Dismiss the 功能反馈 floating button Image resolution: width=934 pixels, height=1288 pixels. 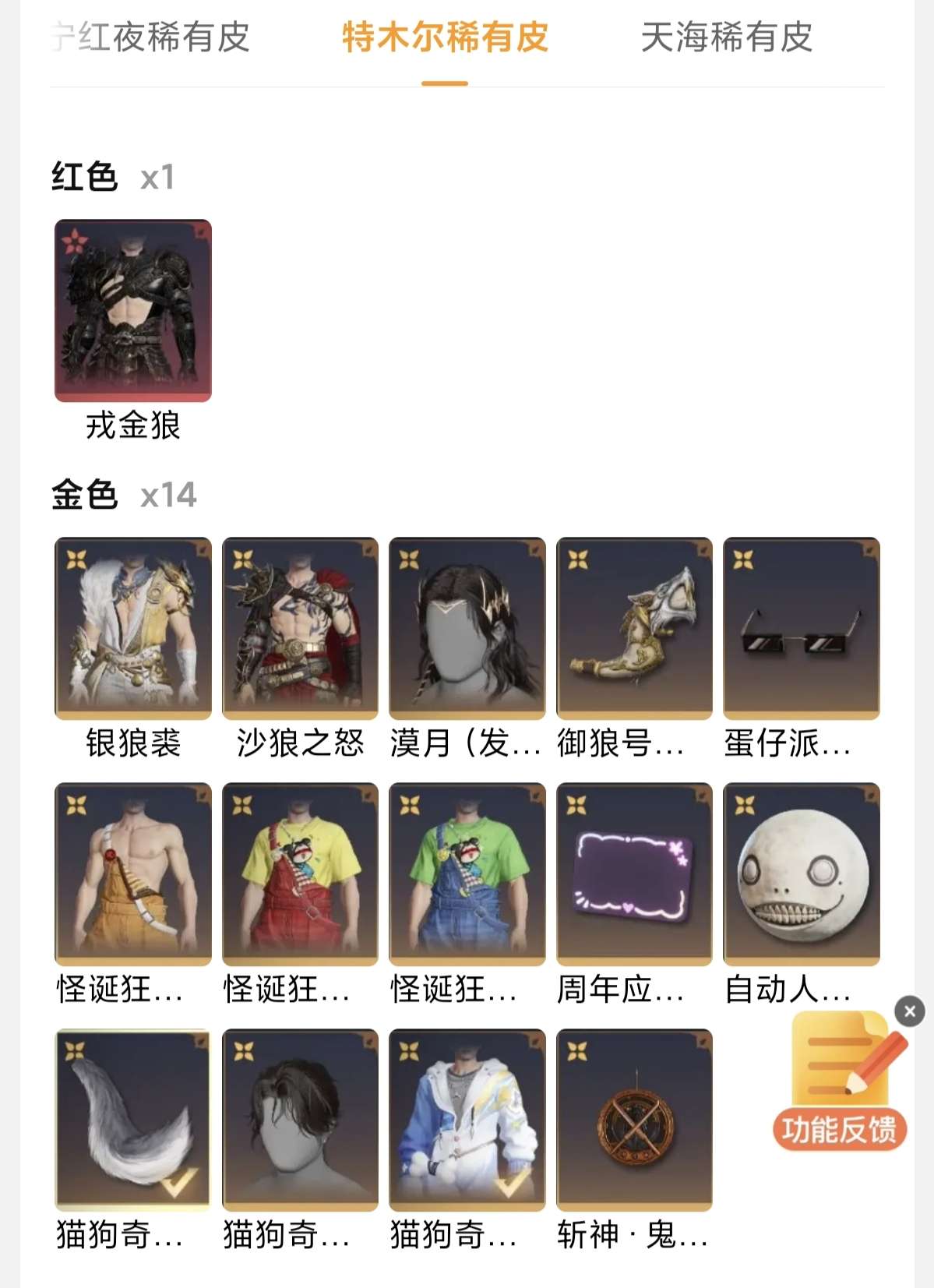(x=909, y=1011)
